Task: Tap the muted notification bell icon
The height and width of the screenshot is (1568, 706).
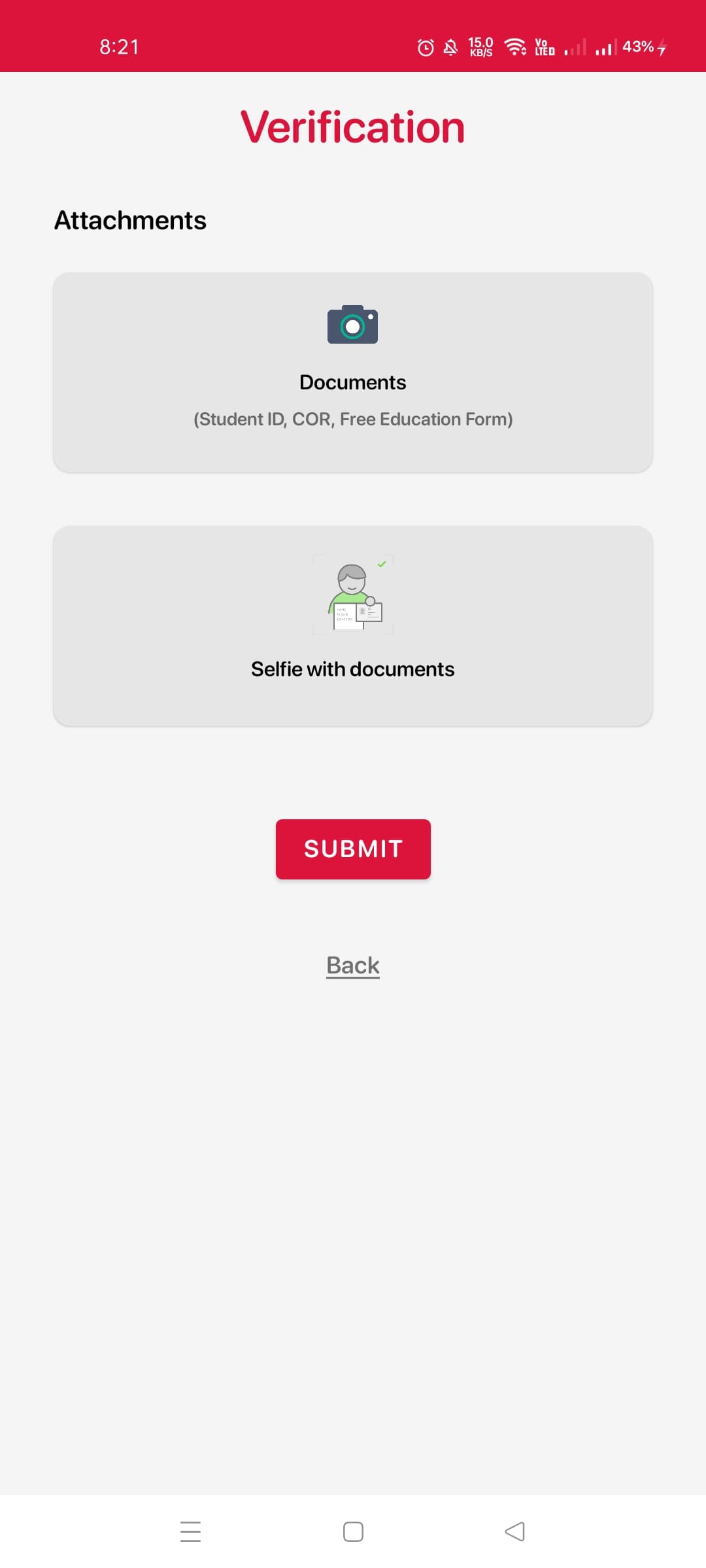Action: coord(449,46)
